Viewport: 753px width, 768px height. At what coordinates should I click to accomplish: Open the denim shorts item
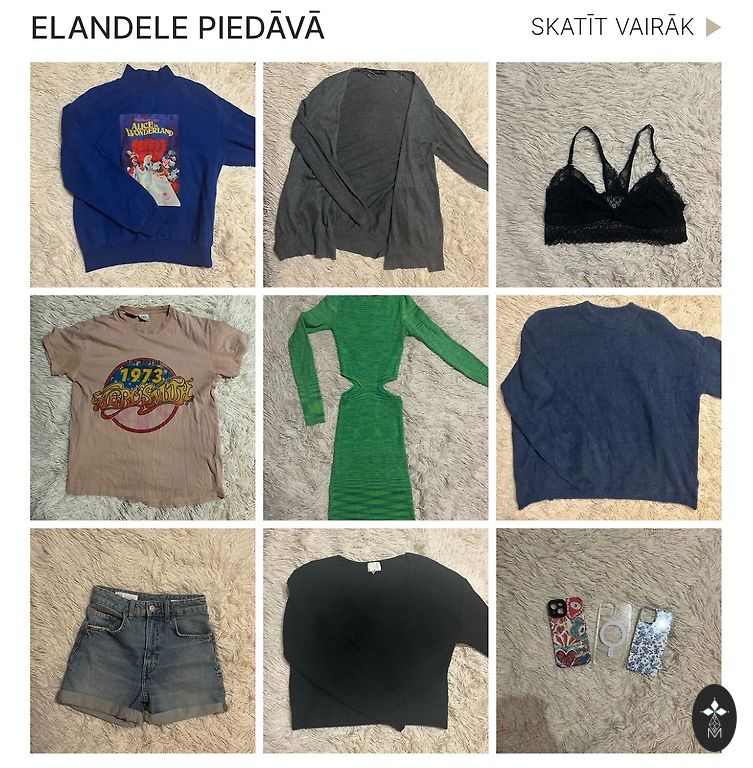pos(142,640)
